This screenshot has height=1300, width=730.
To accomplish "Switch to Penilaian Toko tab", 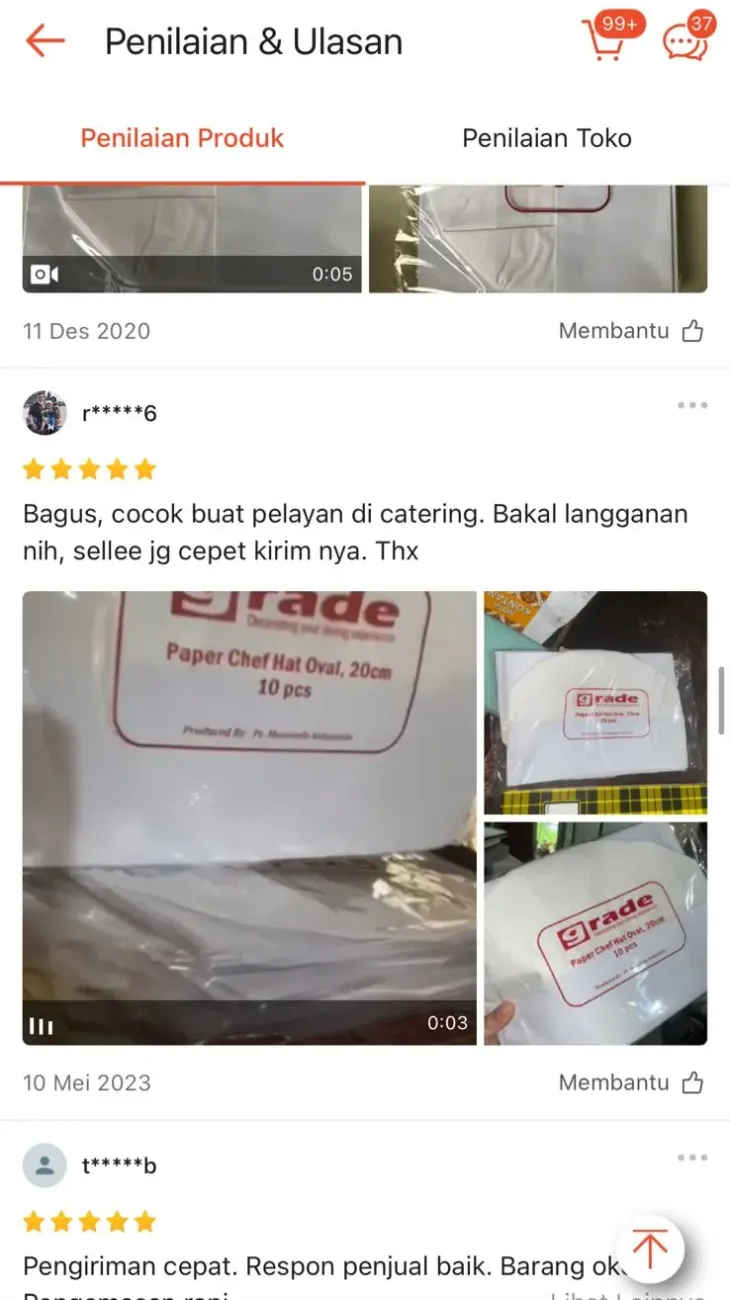I will [546, 138].
